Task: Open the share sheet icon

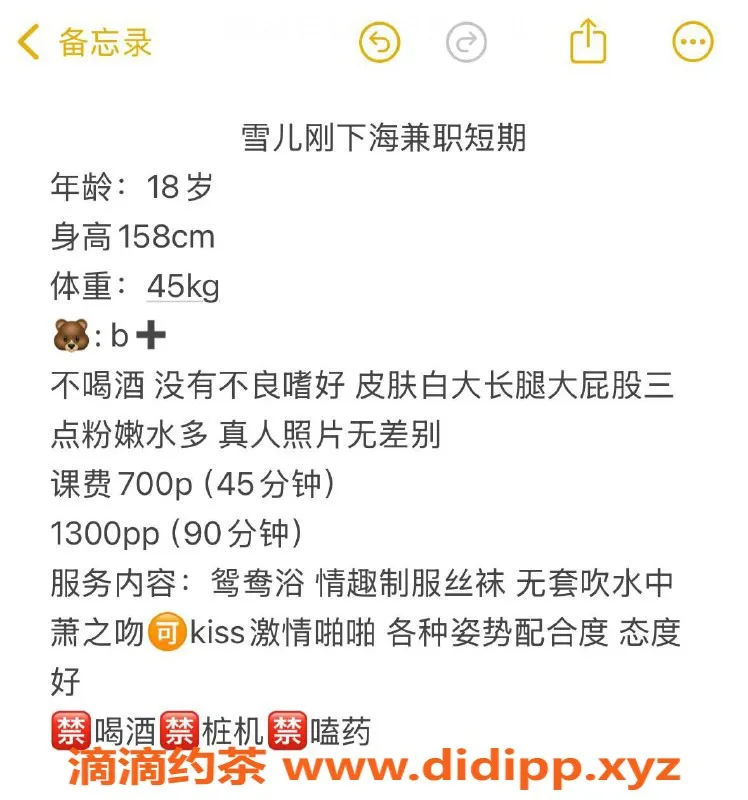Action: [x=589, y=43]
